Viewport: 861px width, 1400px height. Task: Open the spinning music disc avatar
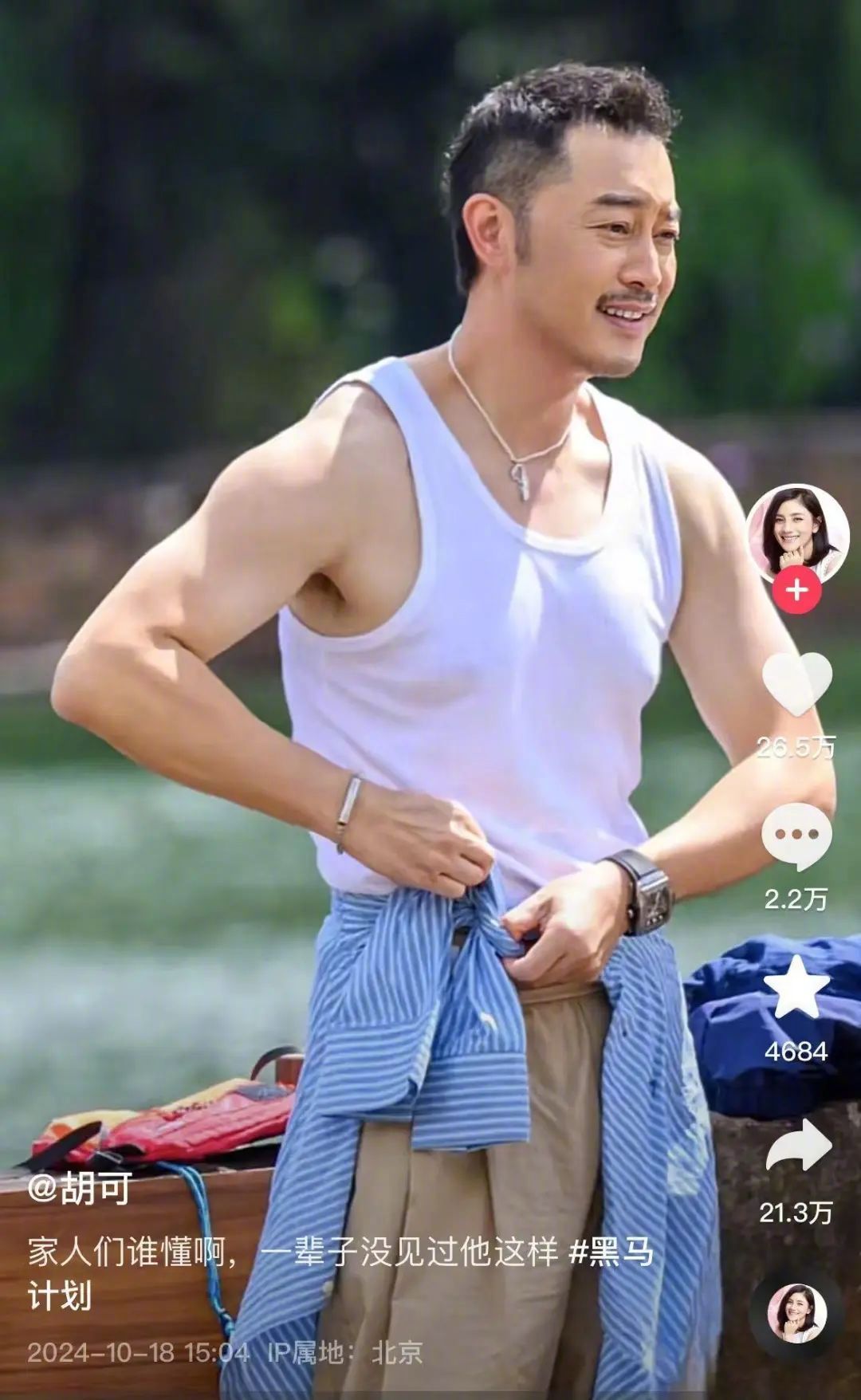[x=797, y=1314]
